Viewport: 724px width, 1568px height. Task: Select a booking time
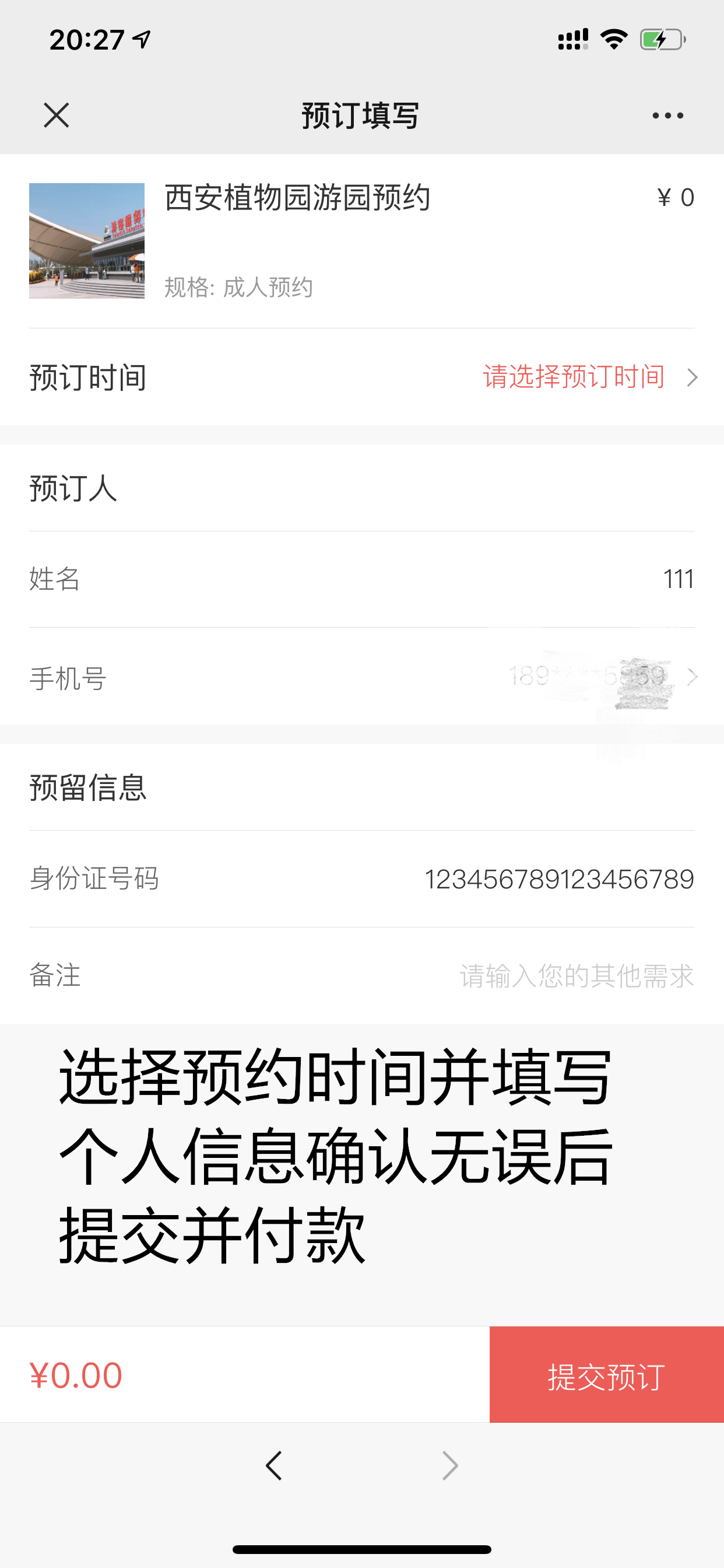[573, 377]
